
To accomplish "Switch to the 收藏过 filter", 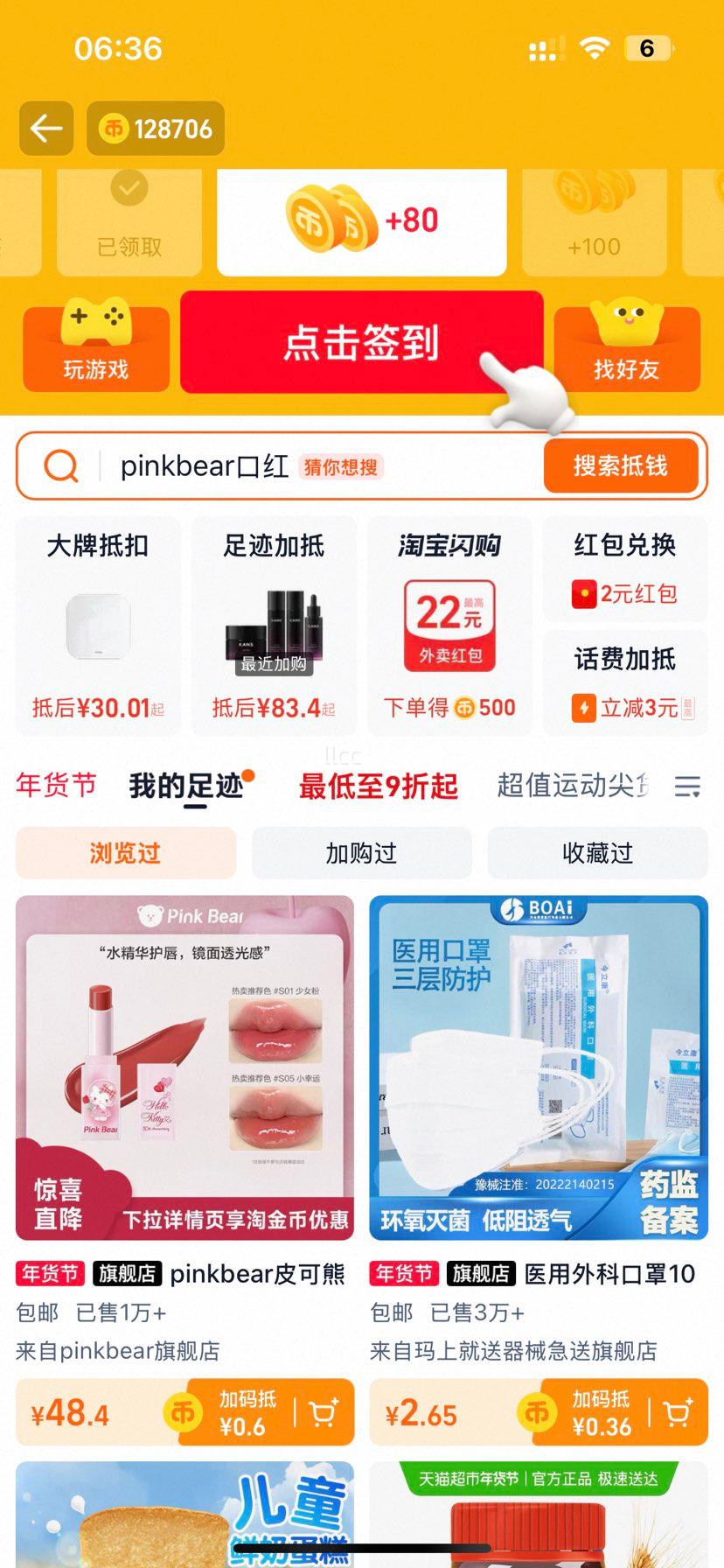I will point(597,852).
